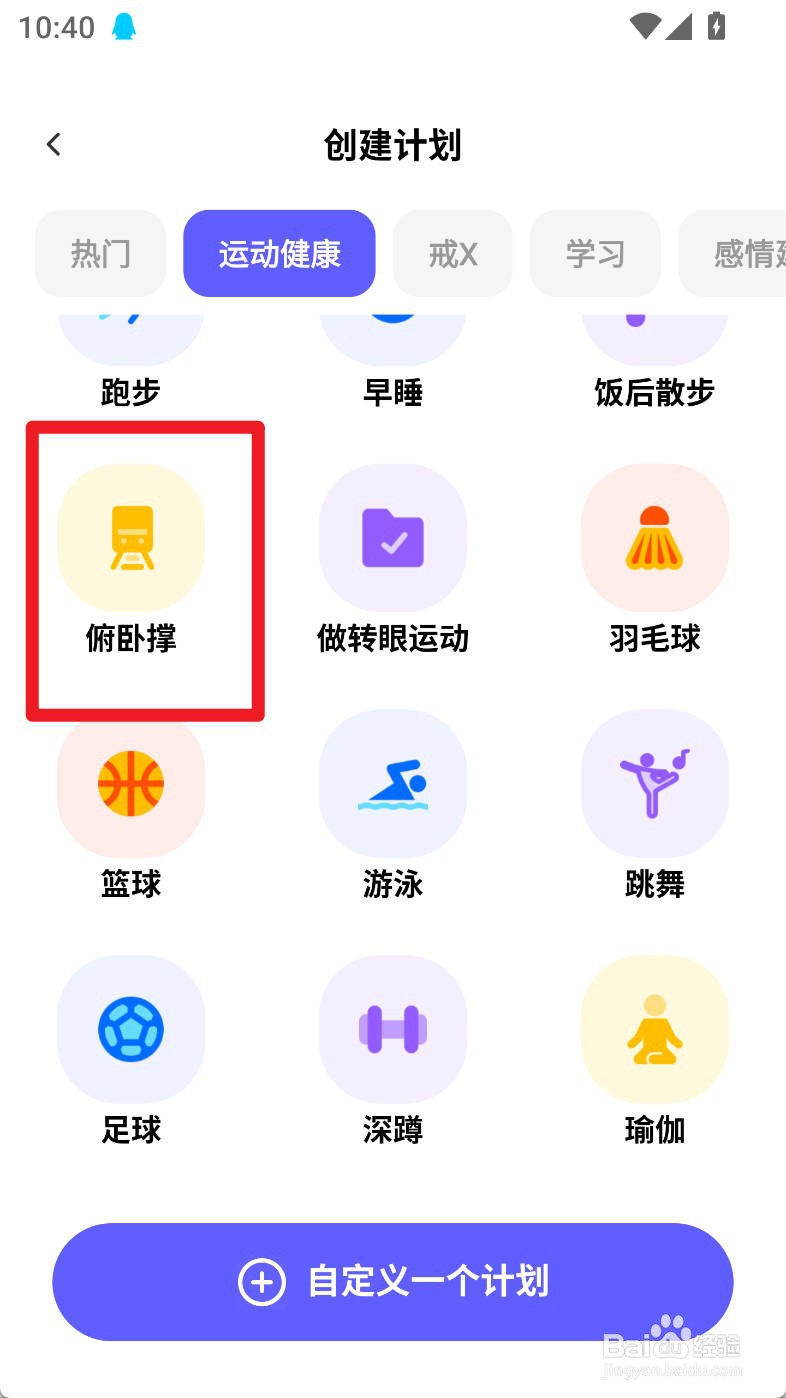The width and height of the screenshot is (786, 1398).
Task: Pick the 深蹲 dumbbell squat icon
Action: [x=392, y=1029]
